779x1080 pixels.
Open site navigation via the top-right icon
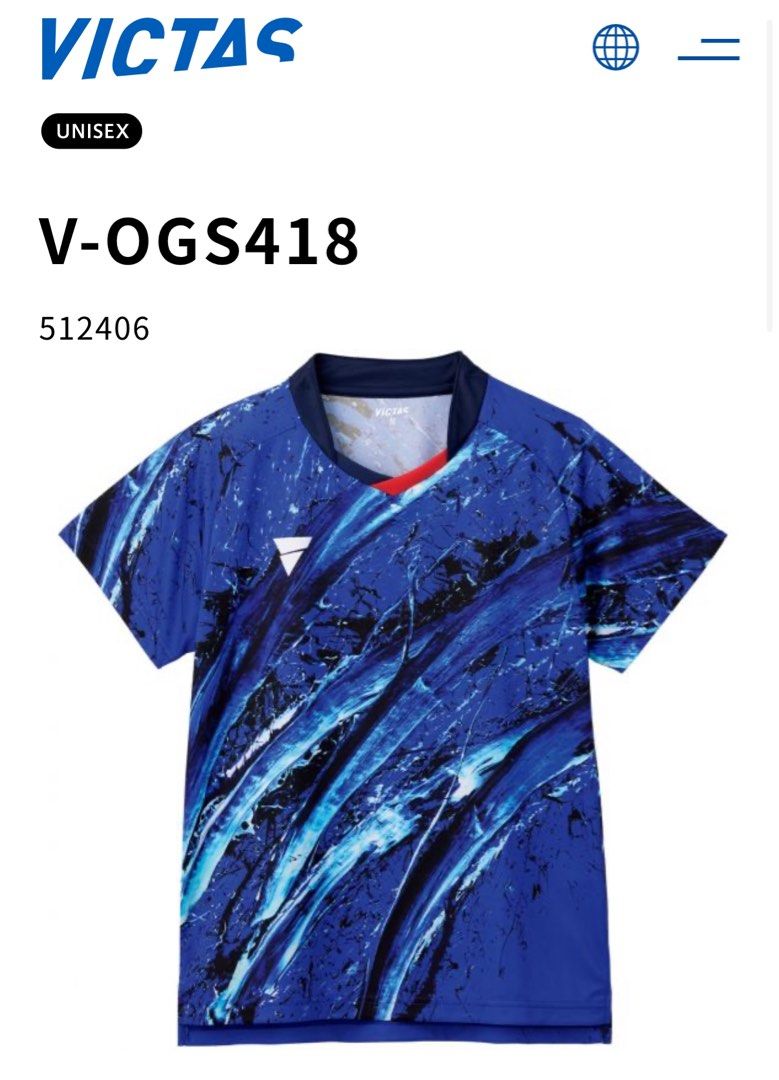click(711, 47)
